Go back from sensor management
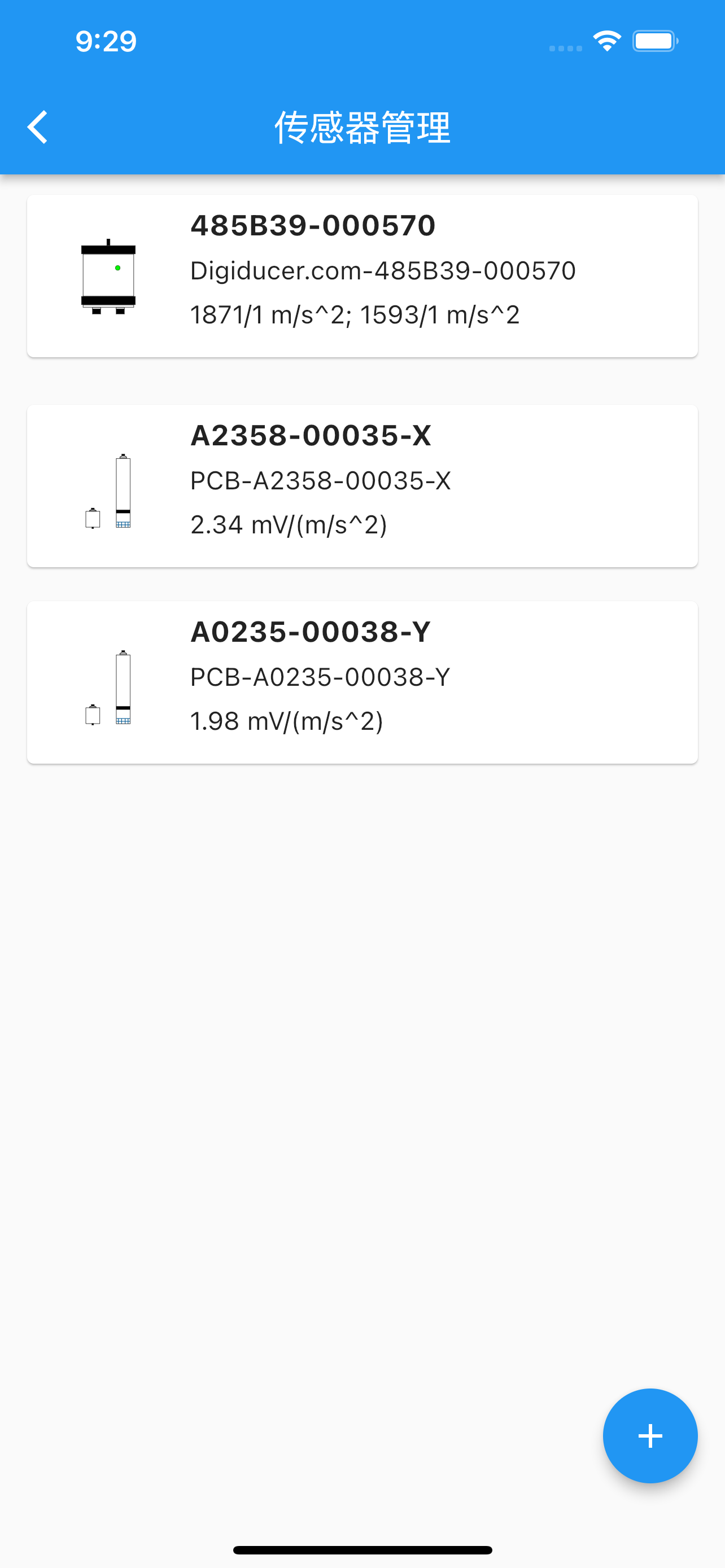This screenshot has width=725, height=1568. 38,127
